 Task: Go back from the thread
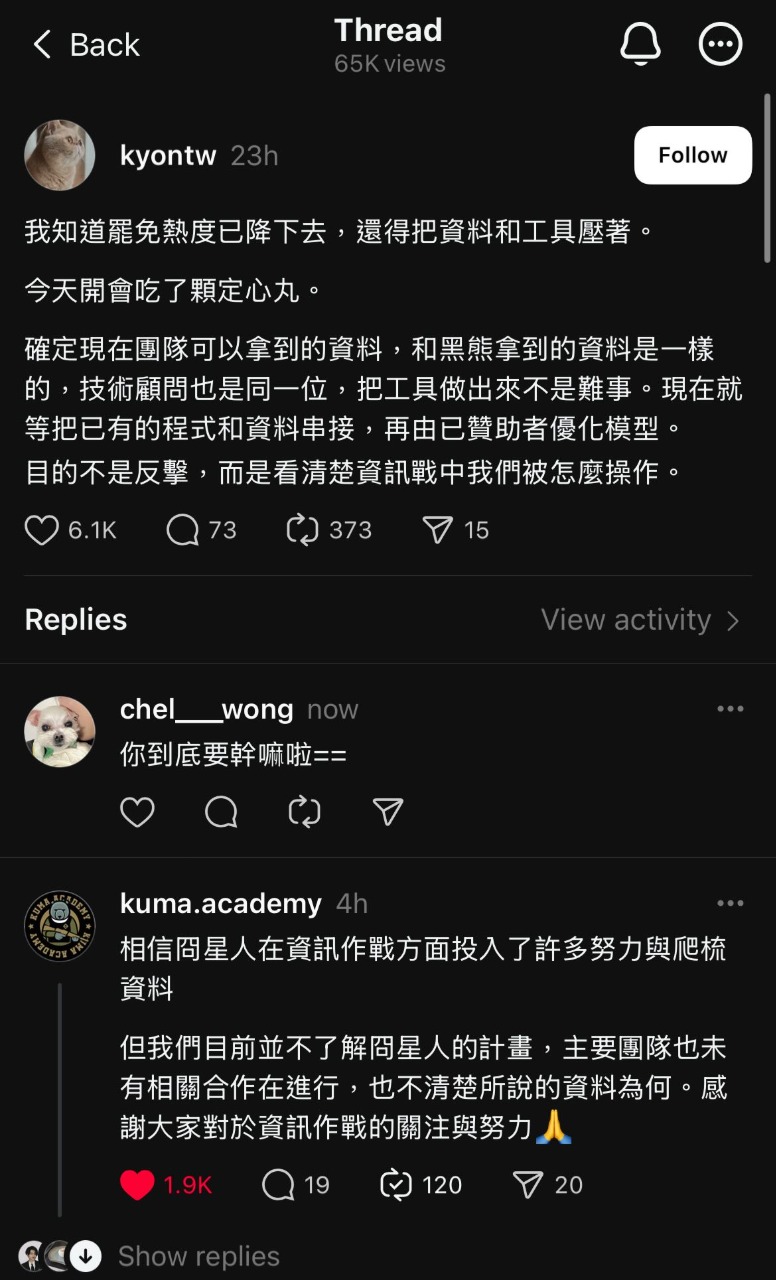86,45
